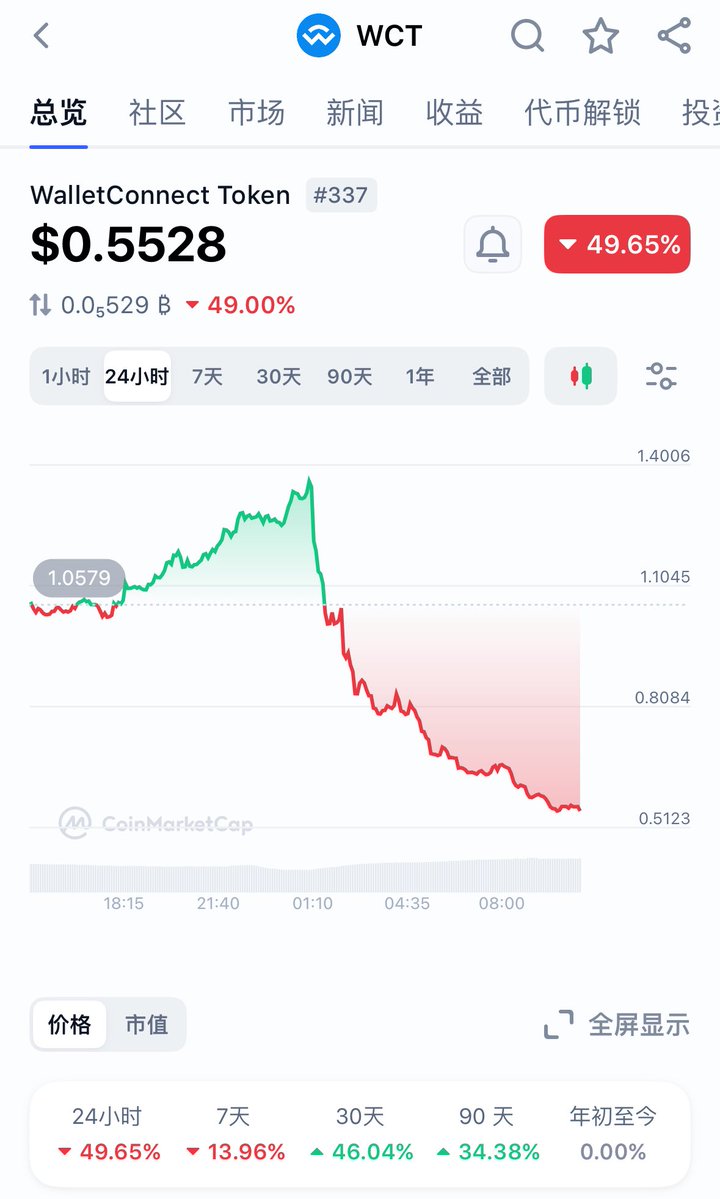
Task: Go back using the top-left arrow
Action: [x=41, y=35]
